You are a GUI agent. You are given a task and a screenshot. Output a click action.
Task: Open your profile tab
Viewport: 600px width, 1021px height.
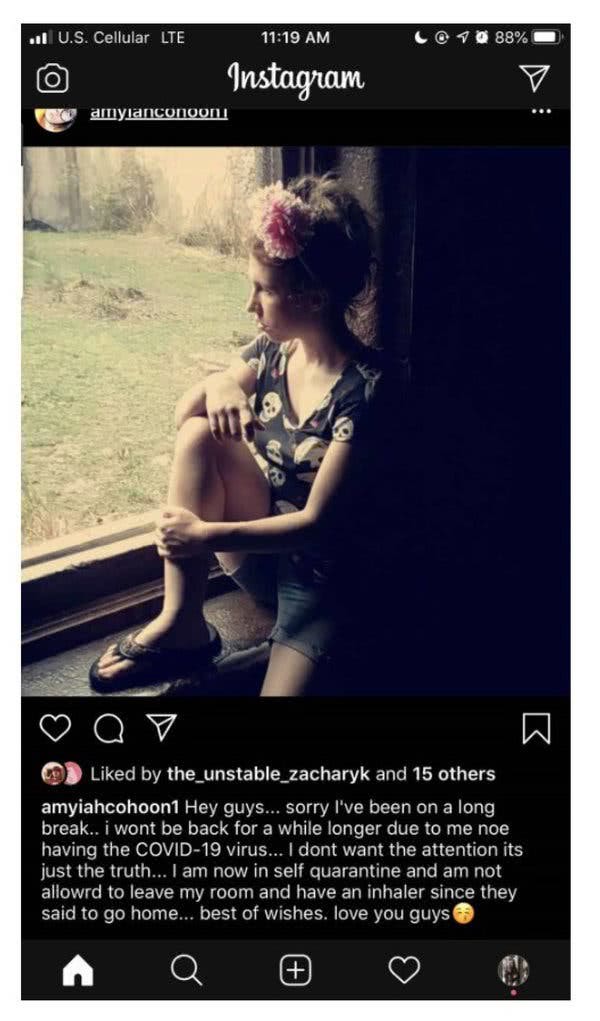click(513, 969)
